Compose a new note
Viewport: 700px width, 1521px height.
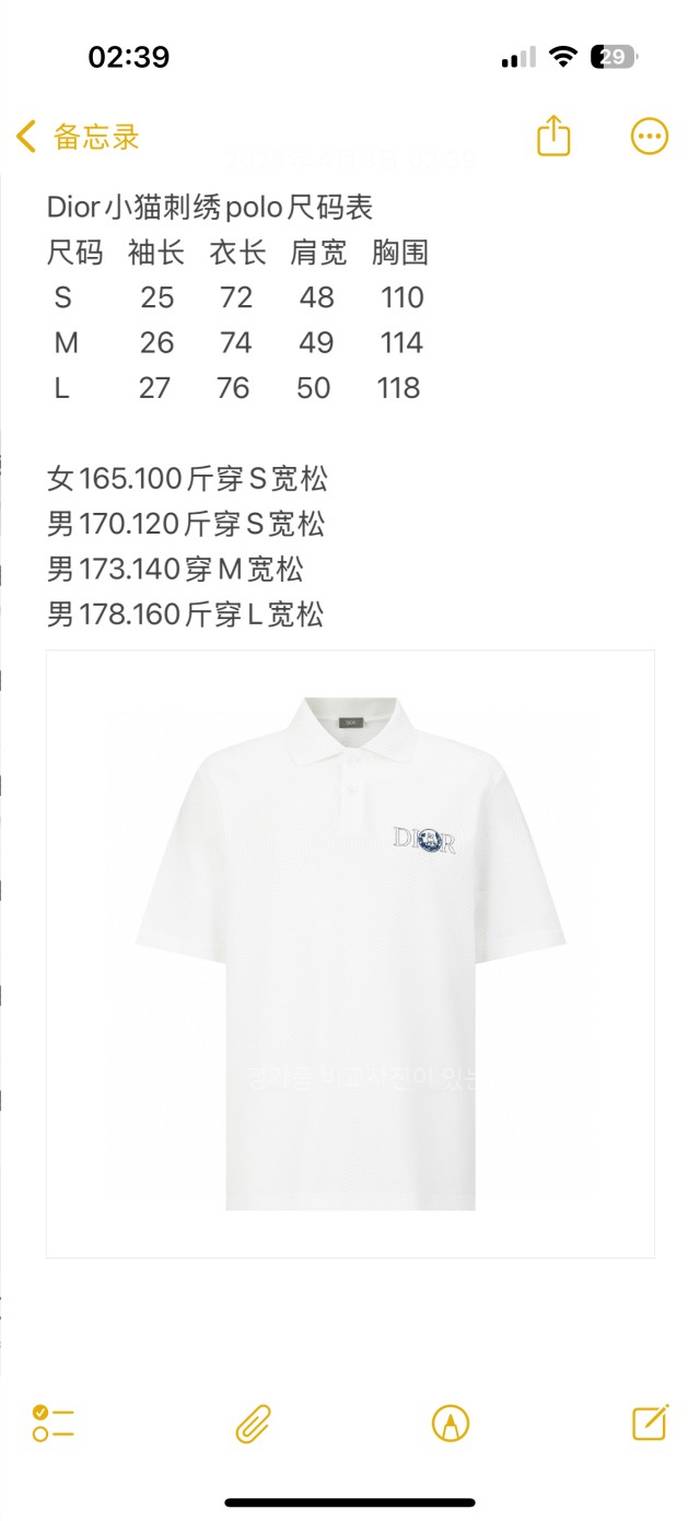click(x=649, y=1421)
